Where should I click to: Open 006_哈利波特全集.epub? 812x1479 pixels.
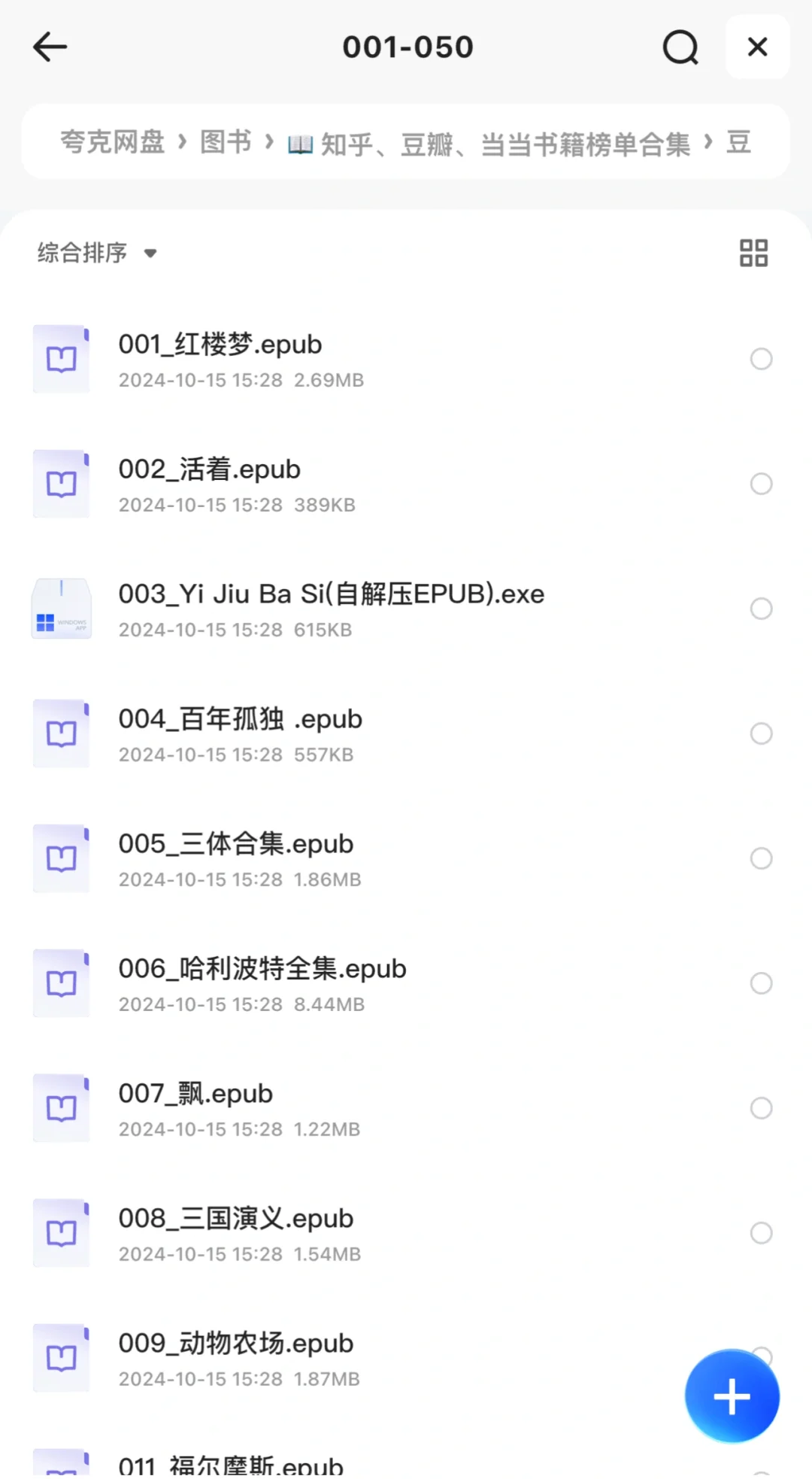point(406,983)
